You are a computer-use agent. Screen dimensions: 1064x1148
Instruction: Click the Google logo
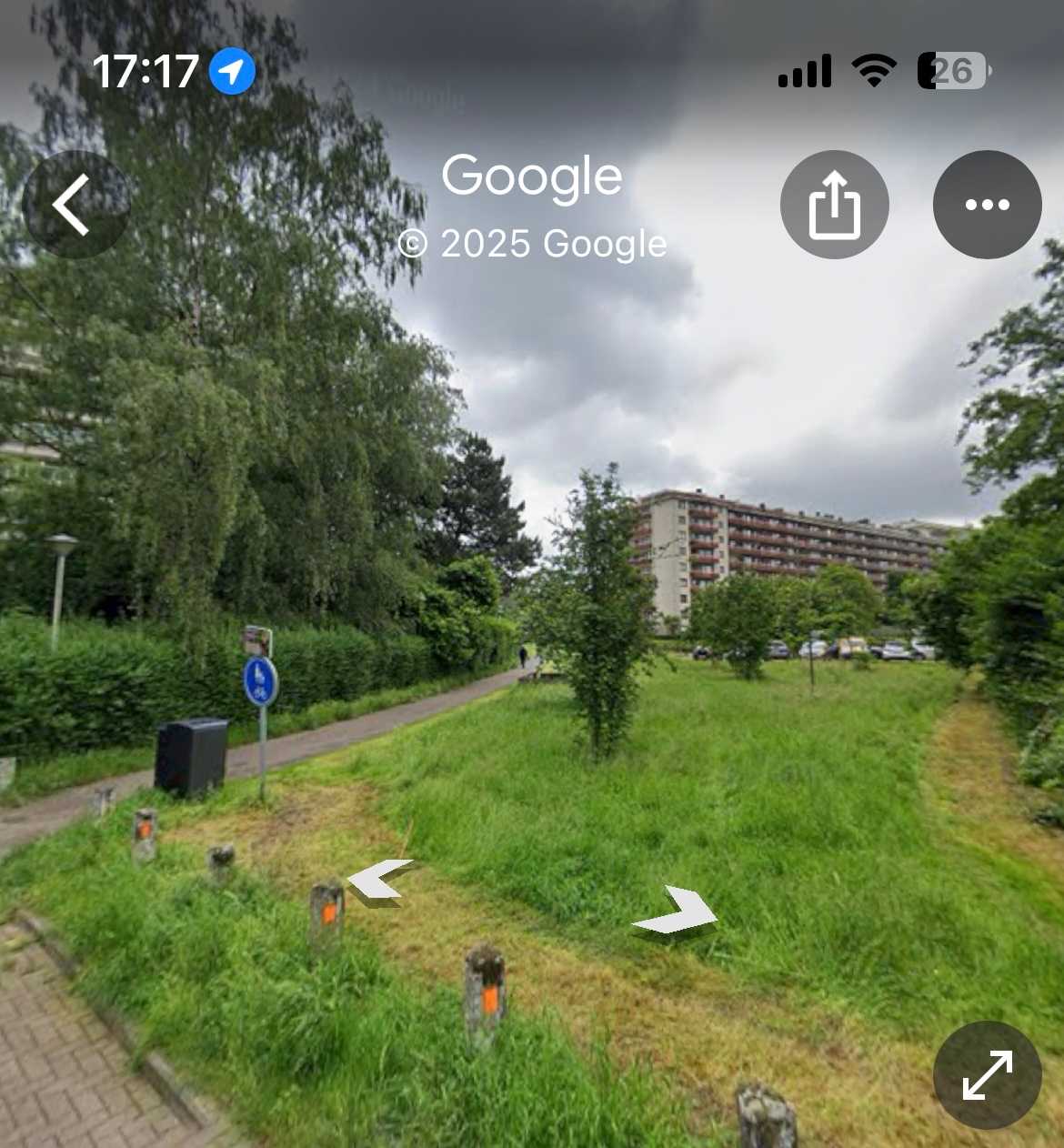[x=532, y=176]
